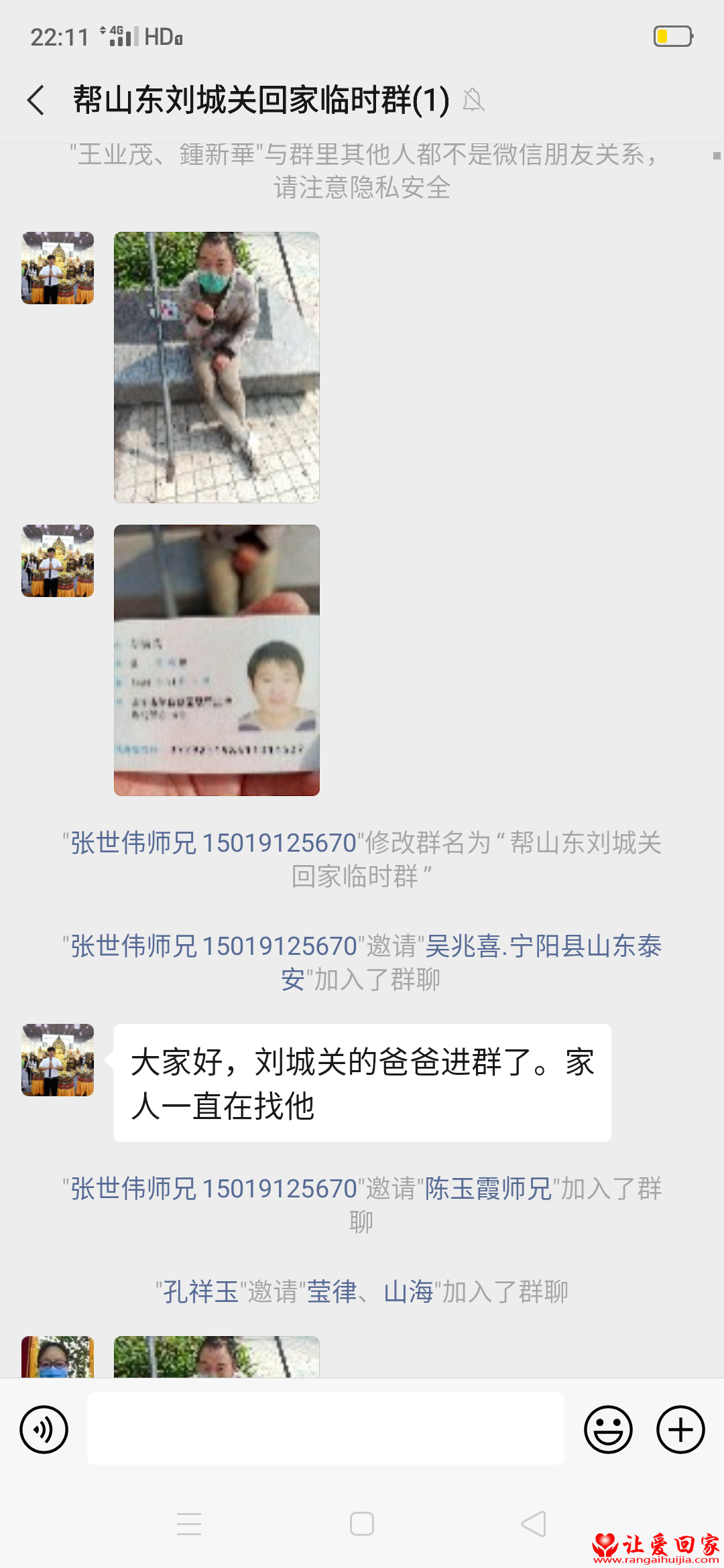Open profile of 莹律
The height and width of the screenshot is (1568, 724).
(x=332, y=1291)
